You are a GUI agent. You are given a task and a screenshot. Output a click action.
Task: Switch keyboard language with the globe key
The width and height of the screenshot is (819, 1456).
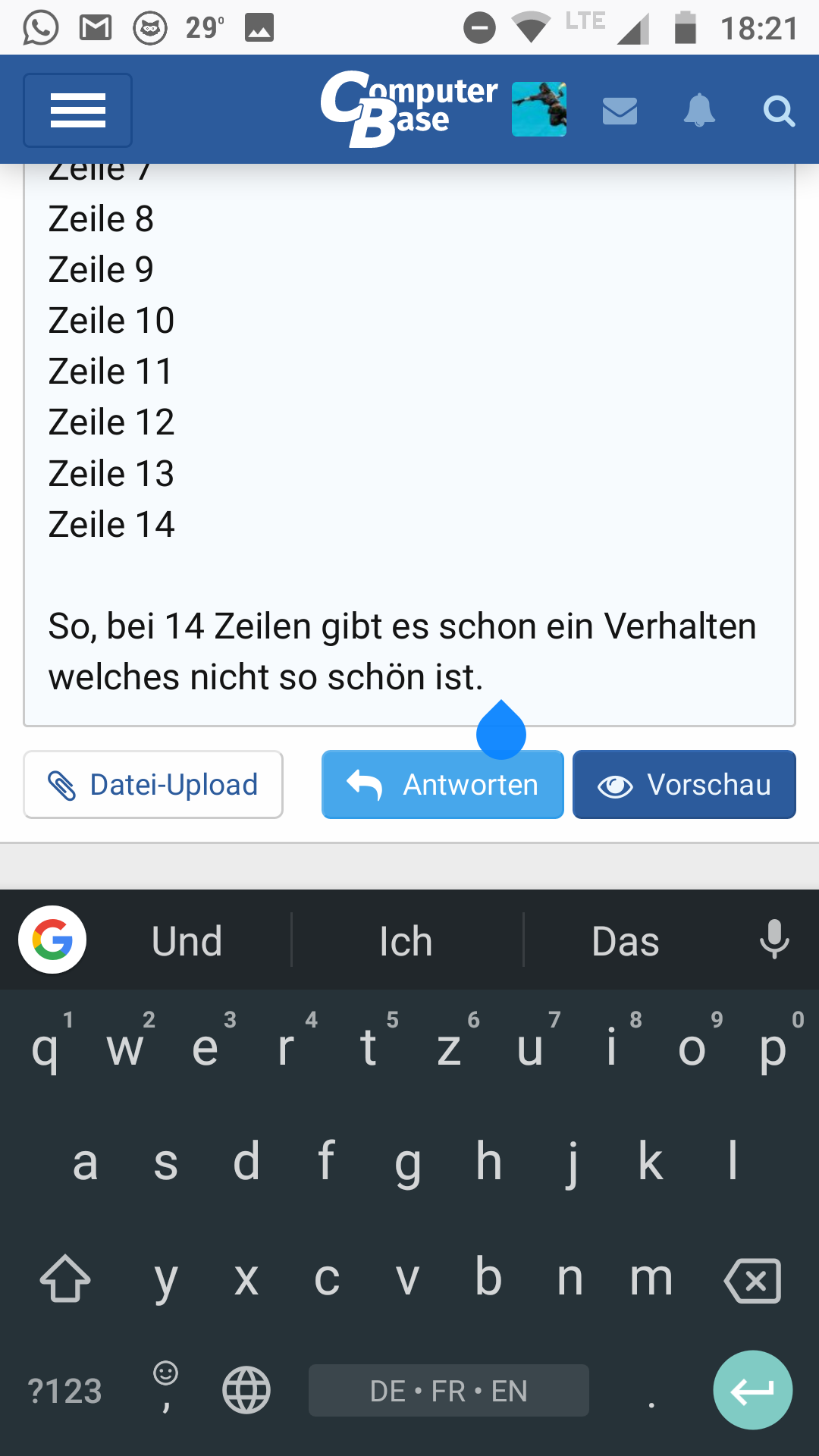click(x=246, y=1390)
